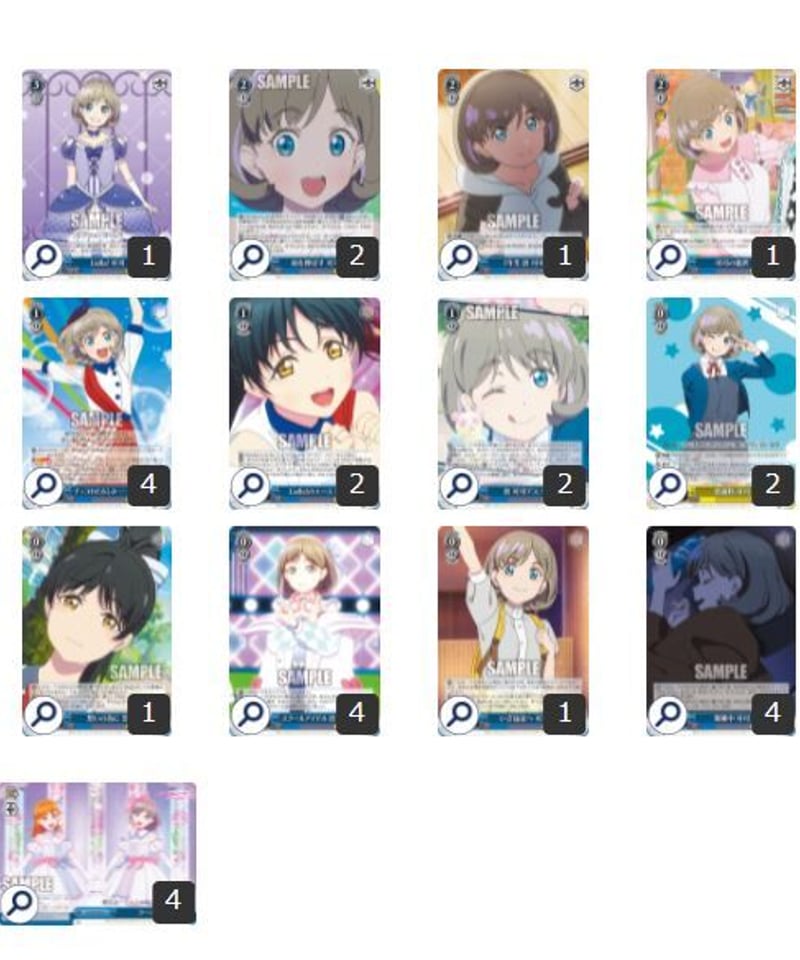Viewport: 800px width, 960px height.
Task: Tap magnifier on the pink outfit girl card
Action: (667, 258)
